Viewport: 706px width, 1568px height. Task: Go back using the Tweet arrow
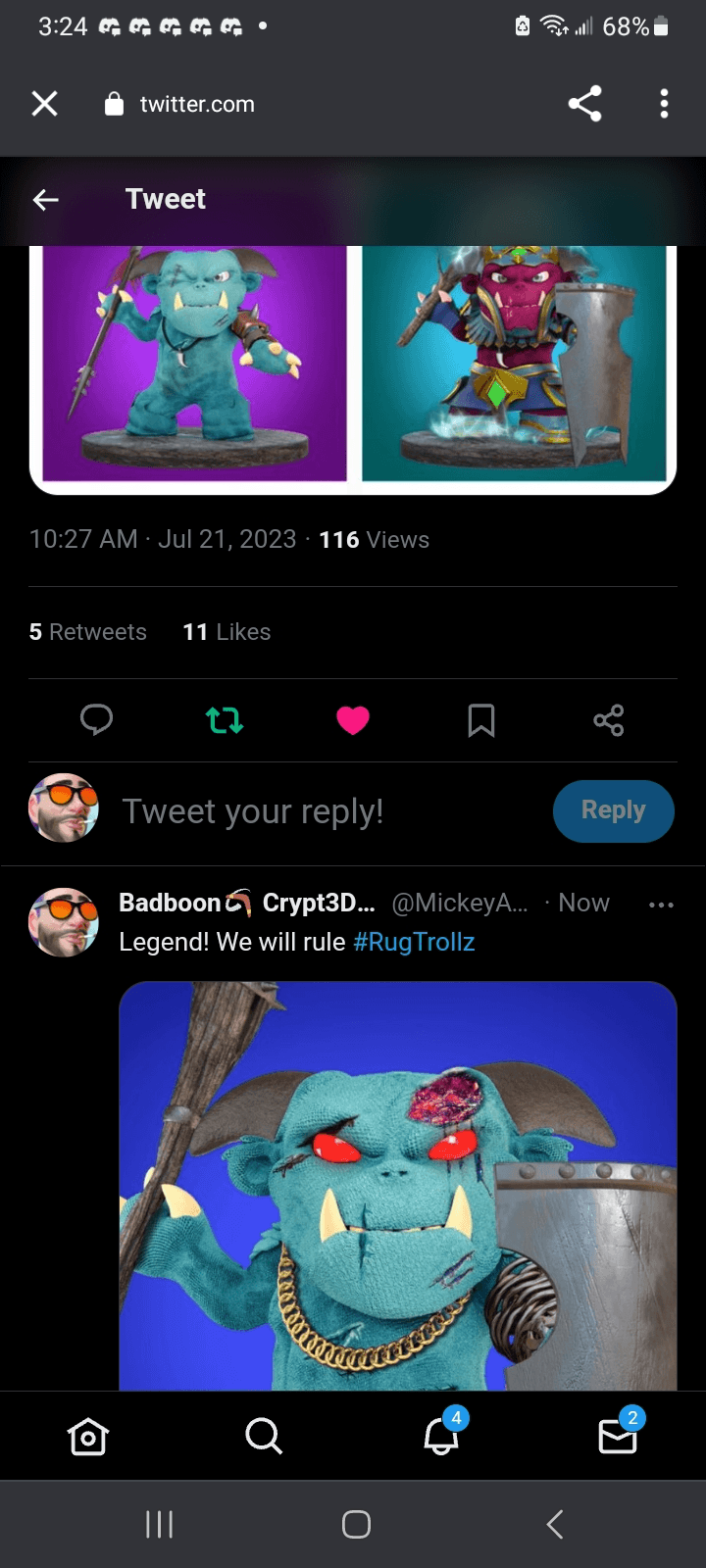pyautogui.click(x=46, y=200)
